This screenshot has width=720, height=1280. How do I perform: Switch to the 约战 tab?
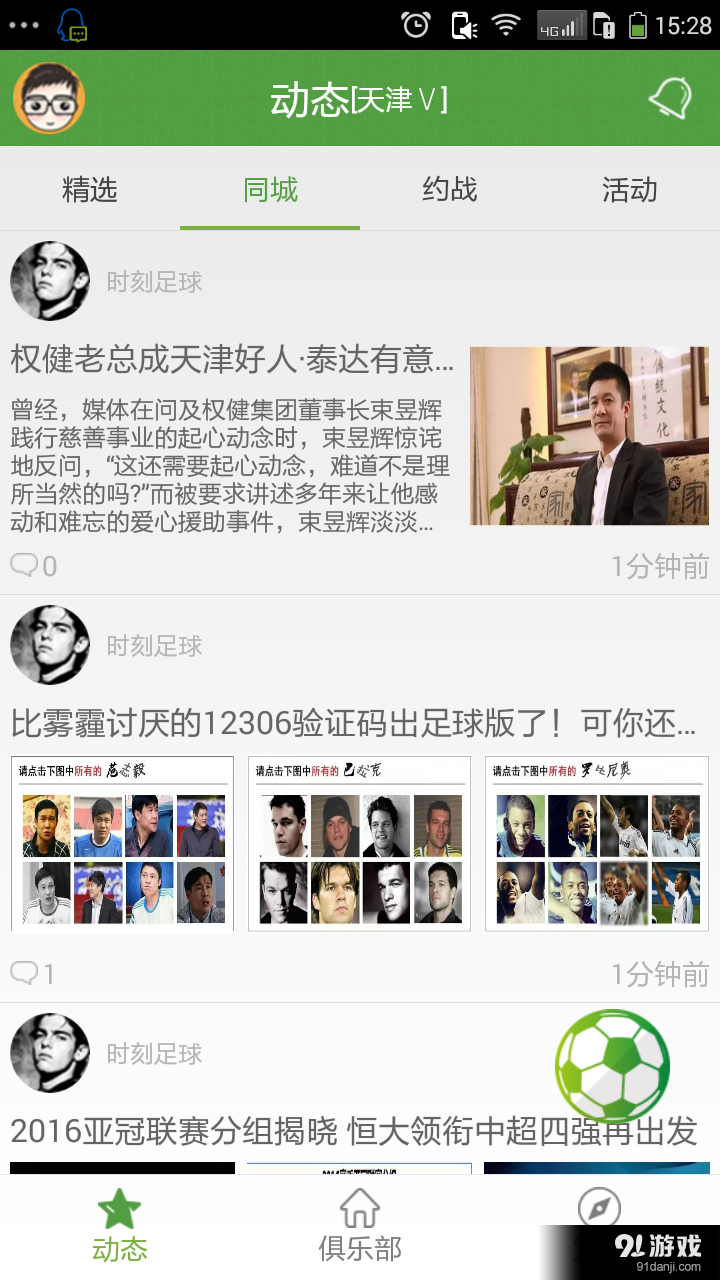tap(450, 189)
